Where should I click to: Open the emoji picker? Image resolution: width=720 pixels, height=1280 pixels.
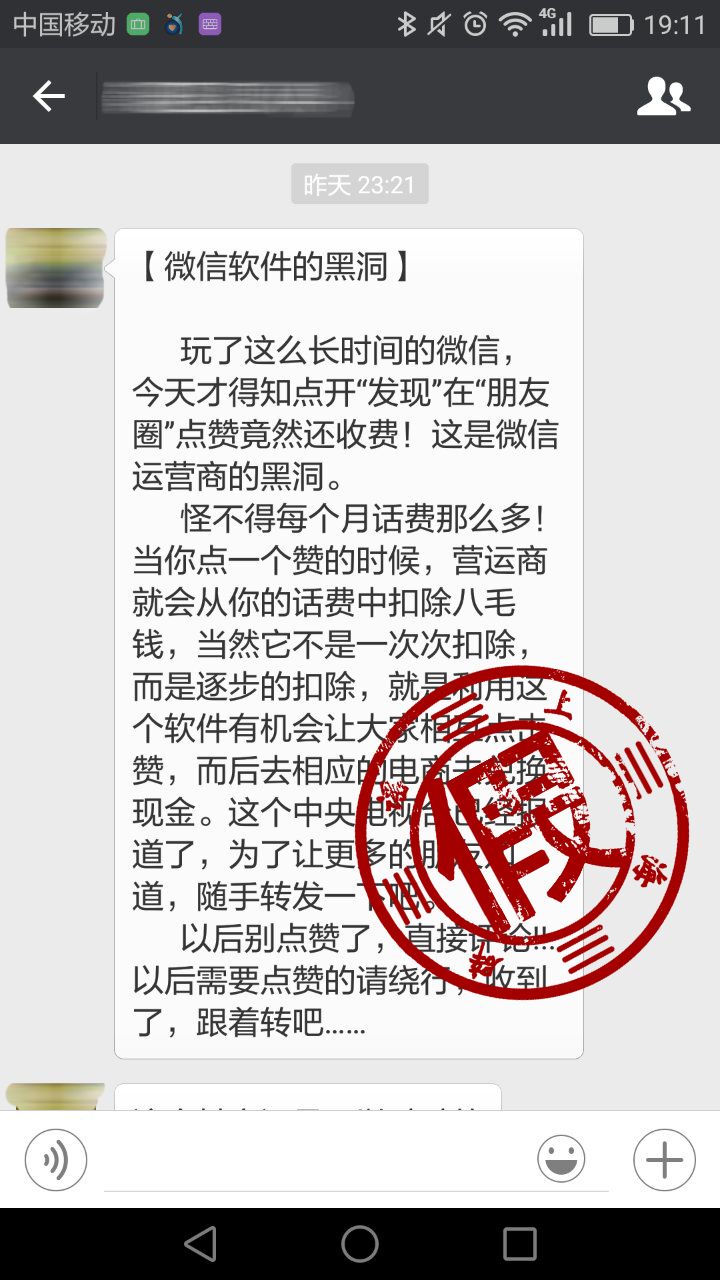[561, 1160]
